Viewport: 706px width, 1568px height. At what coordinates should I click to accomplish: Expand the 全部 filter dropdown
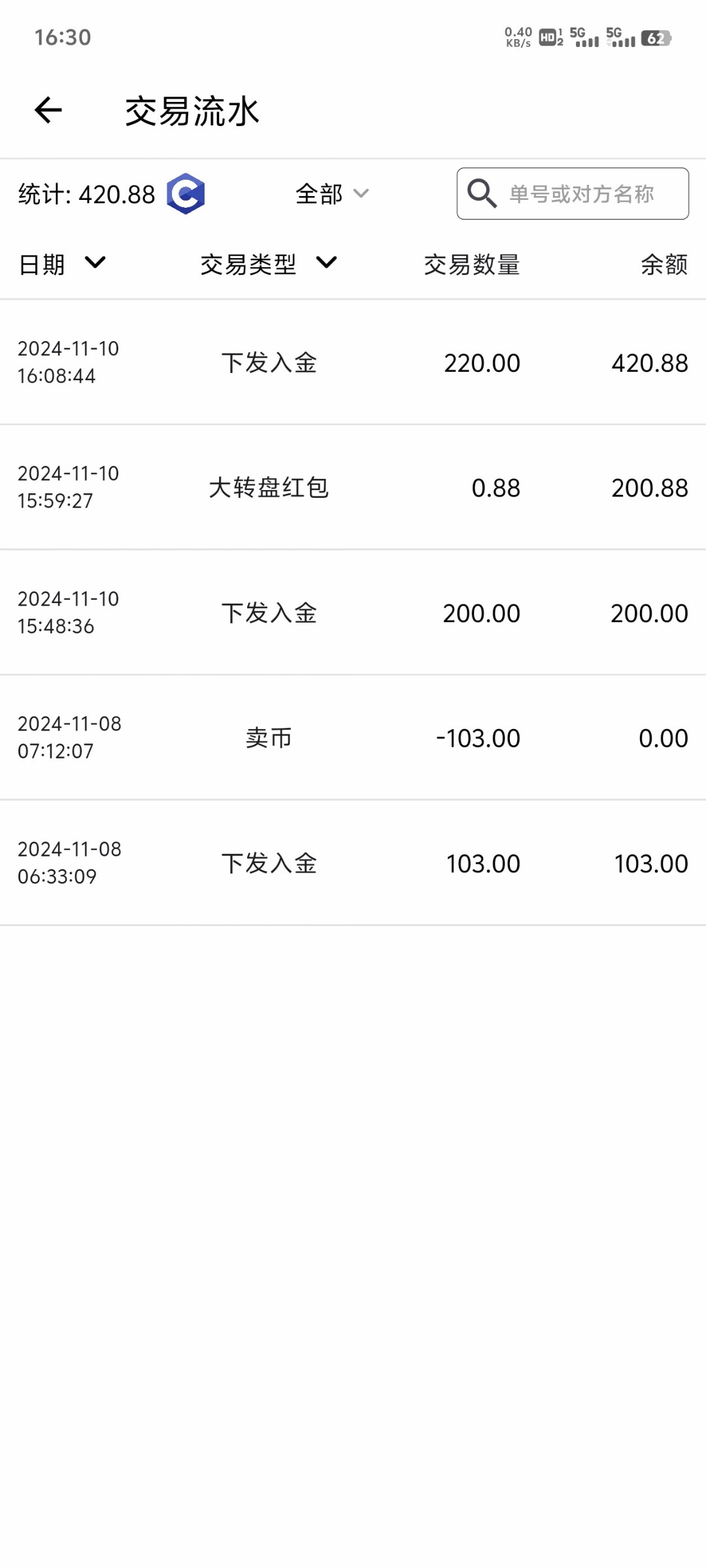point(332,194)
